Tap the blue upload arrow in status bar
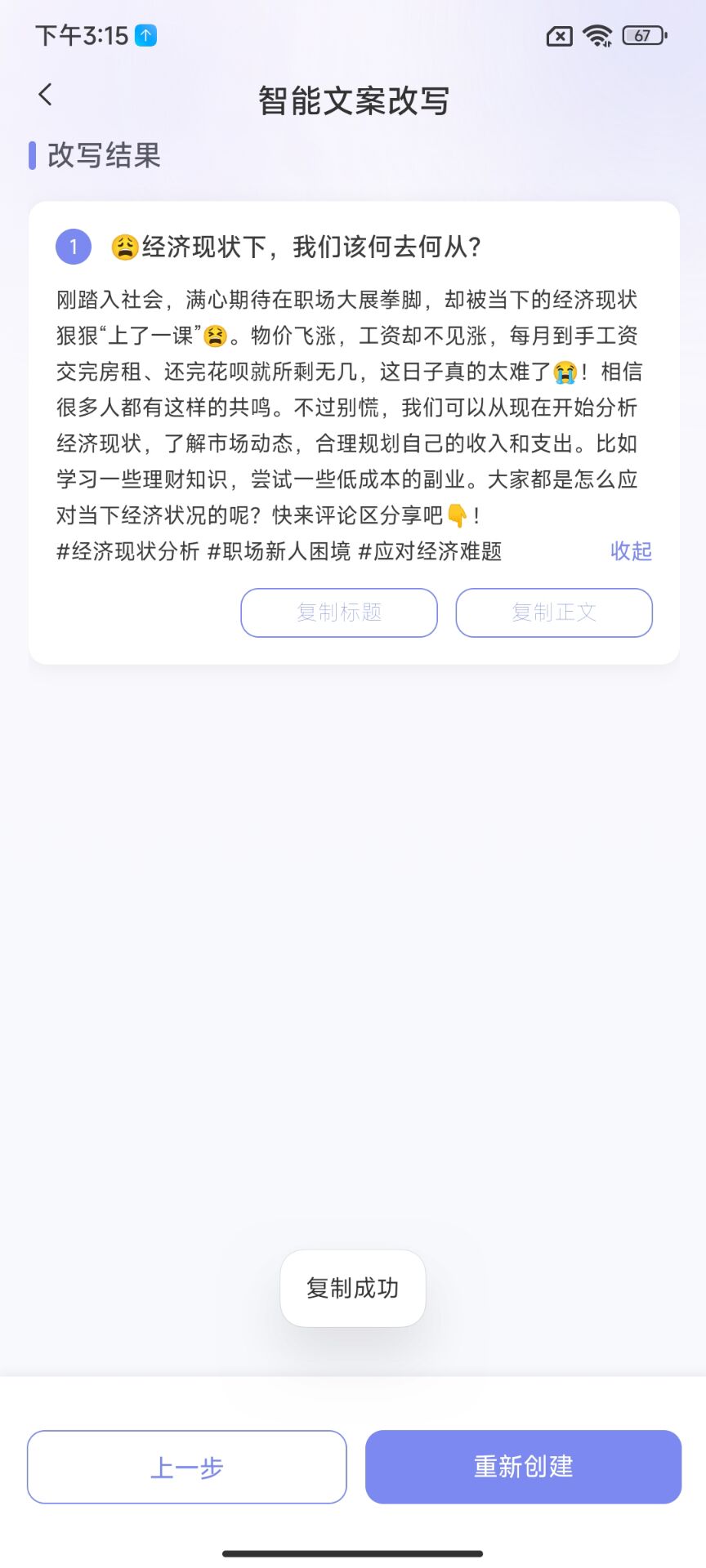Image resolution: width=706 pixels, height=1568 pixels. [x=145, y=35]
